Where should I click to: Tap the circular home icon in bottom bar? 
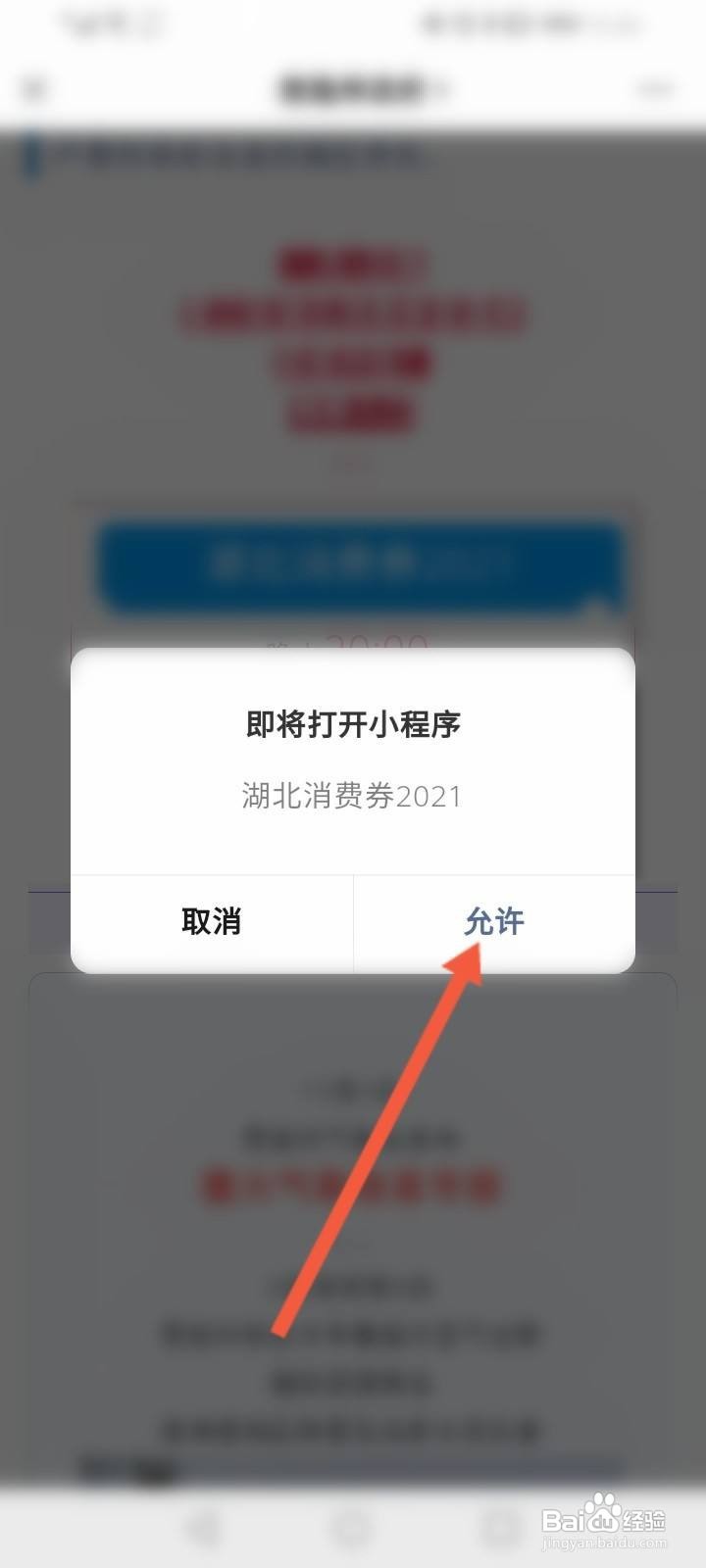click(x=353, y=1526)
